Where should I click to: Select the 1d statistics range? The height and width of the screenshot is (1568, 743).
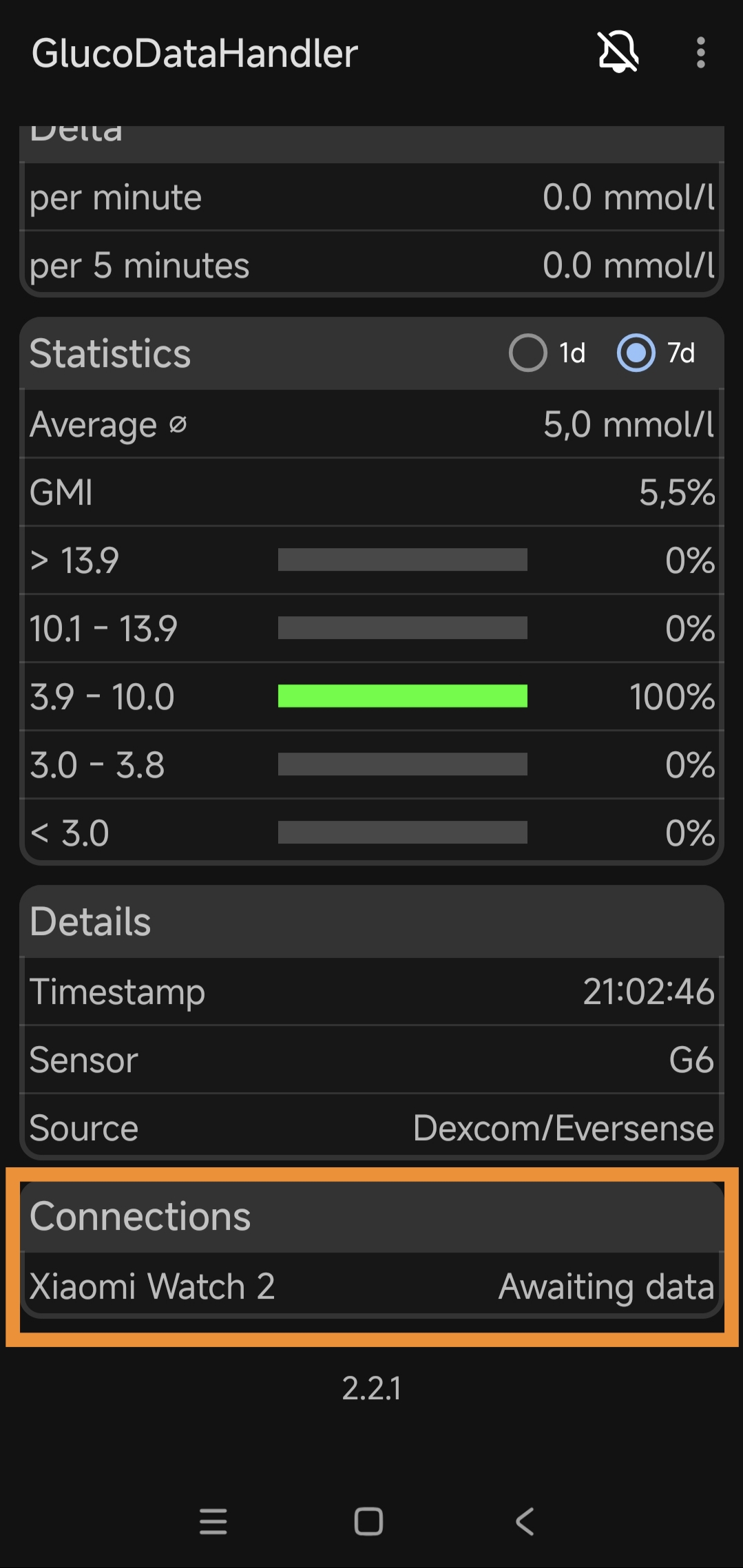pos(528,353)
